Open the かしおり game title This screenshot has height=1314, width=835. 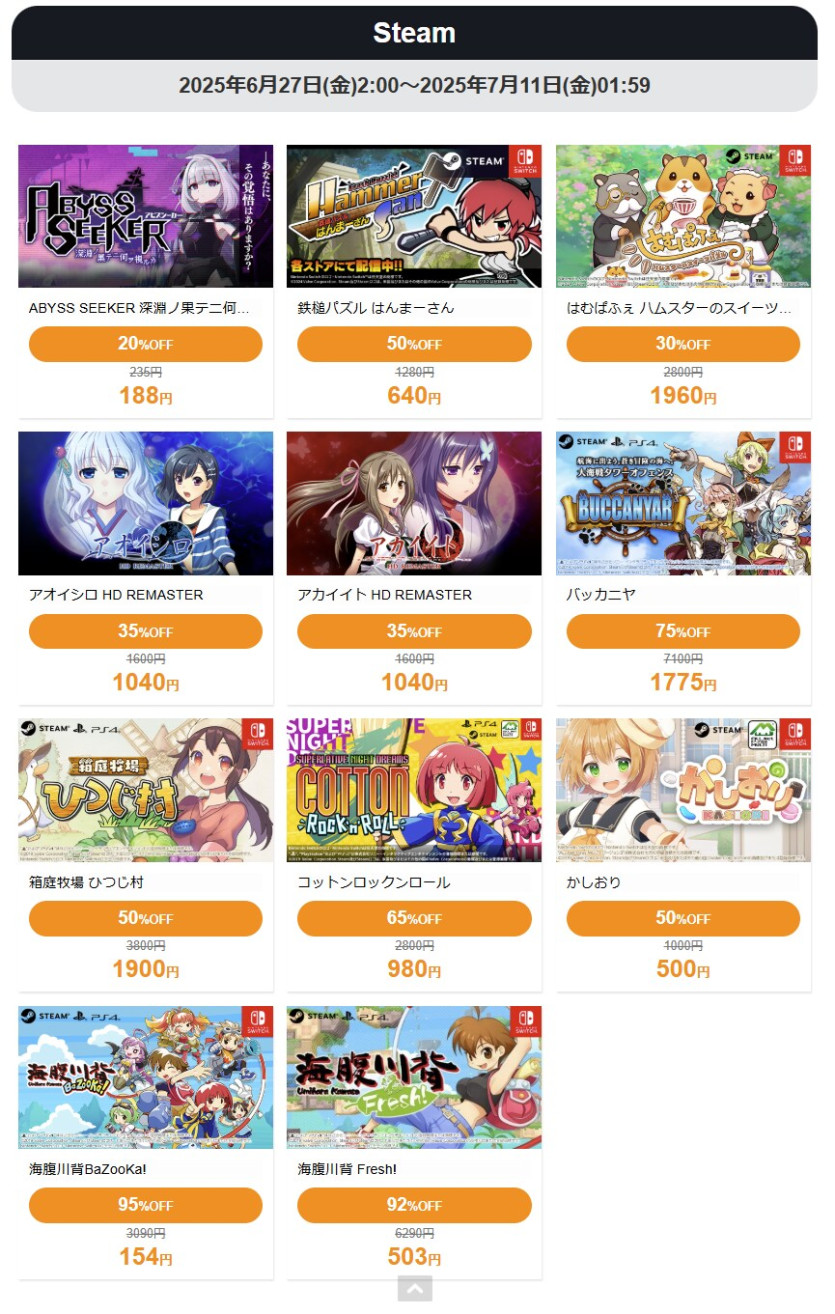(x=595, y=880)
